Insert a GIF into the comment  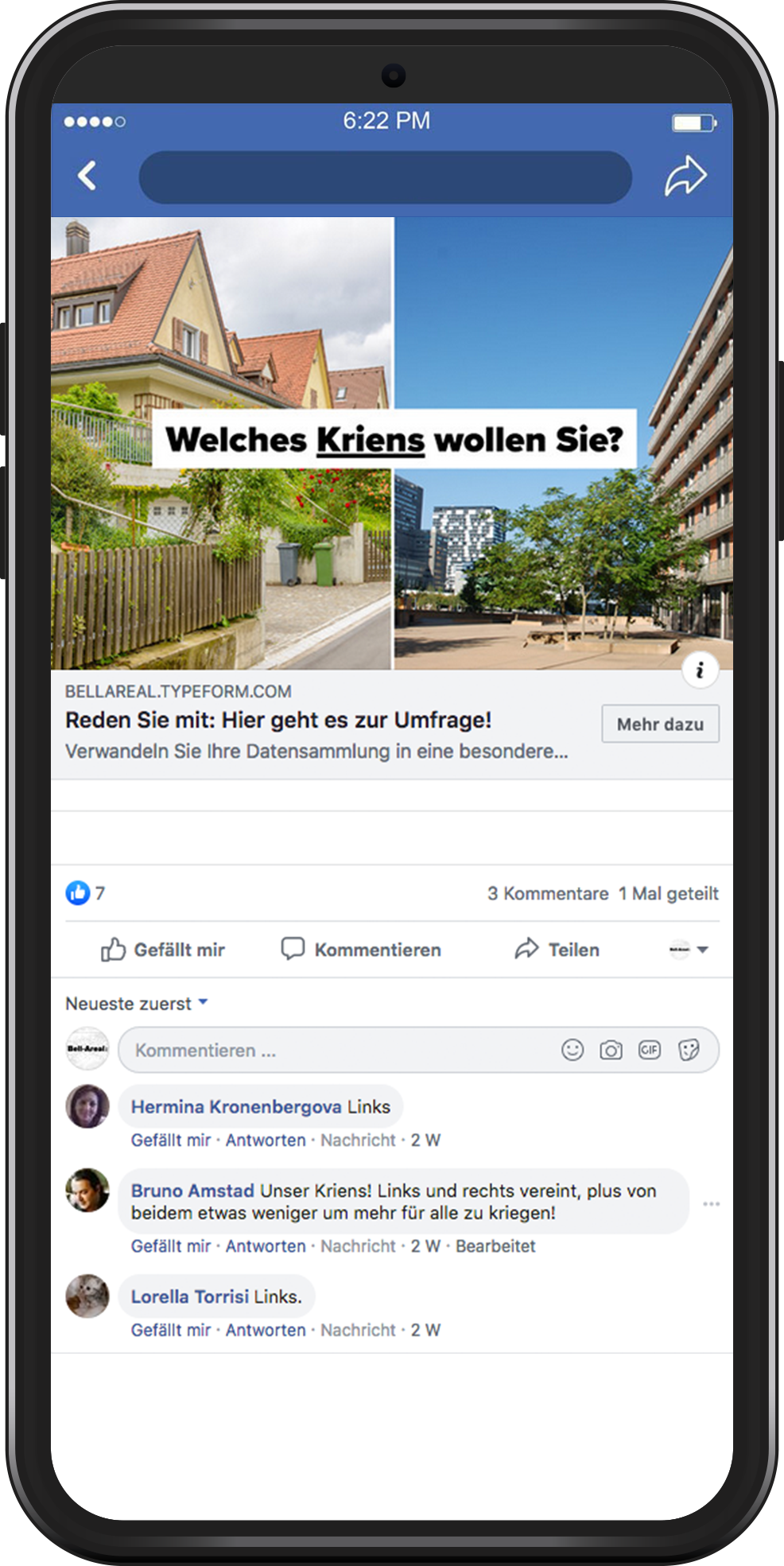pos(650,1050)
